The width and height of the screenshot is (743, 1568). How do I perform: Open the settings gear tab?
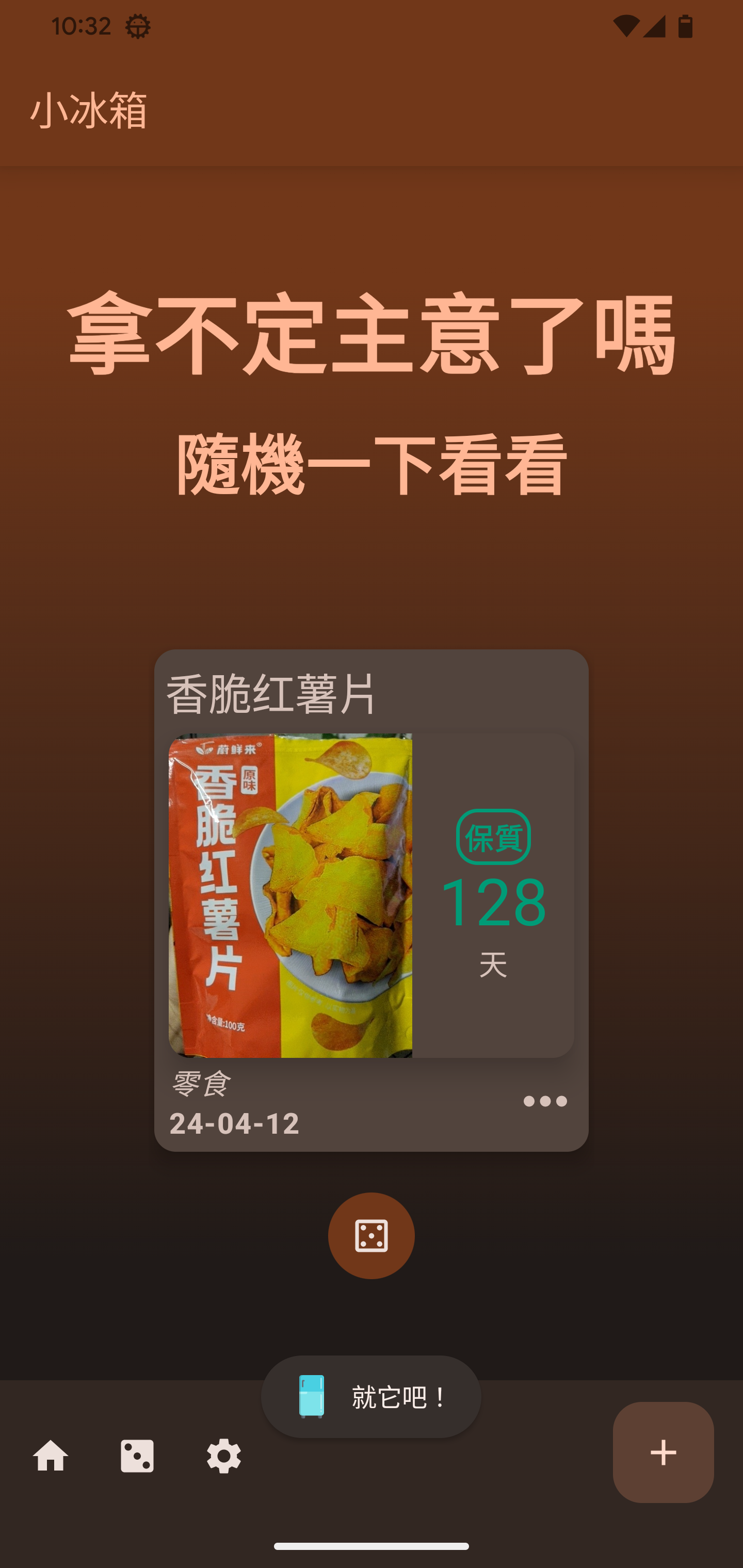coord(223,1456)
